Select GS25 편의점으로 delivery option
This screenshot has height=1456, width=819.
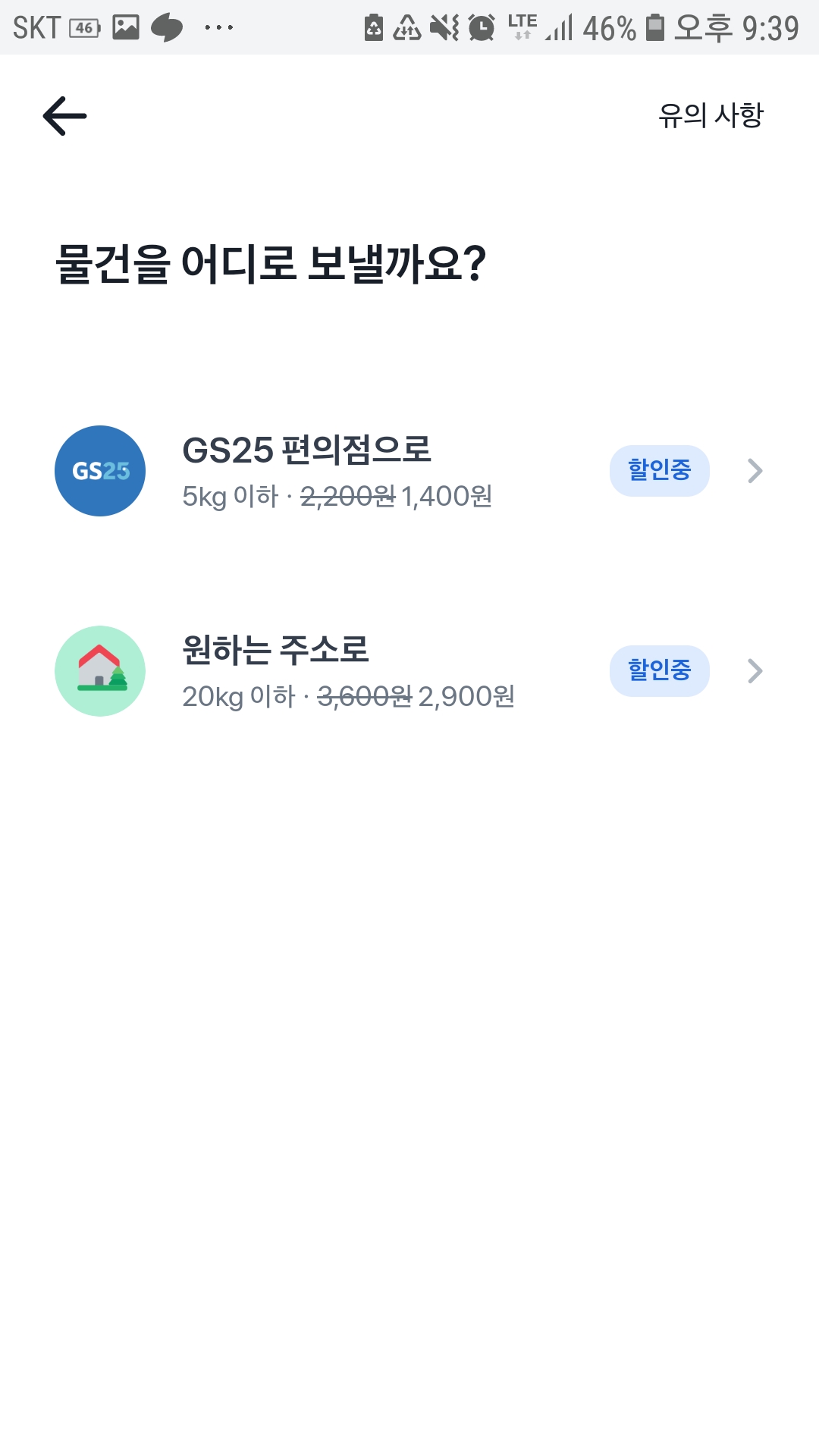coord(409,471)
